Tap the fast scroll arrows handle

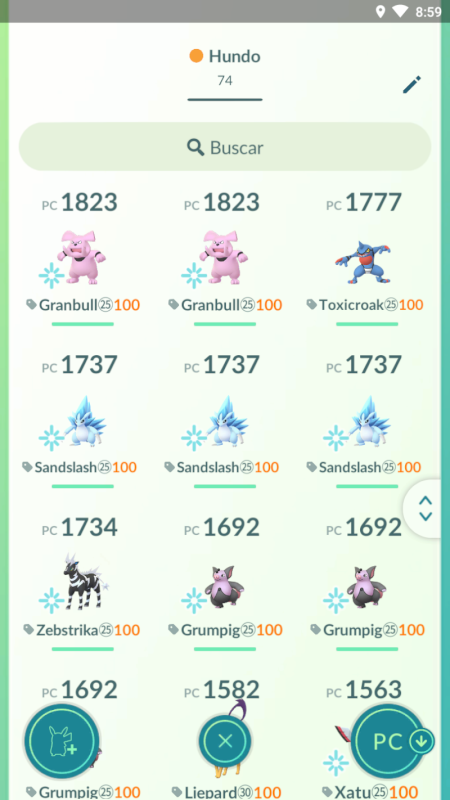425,509
